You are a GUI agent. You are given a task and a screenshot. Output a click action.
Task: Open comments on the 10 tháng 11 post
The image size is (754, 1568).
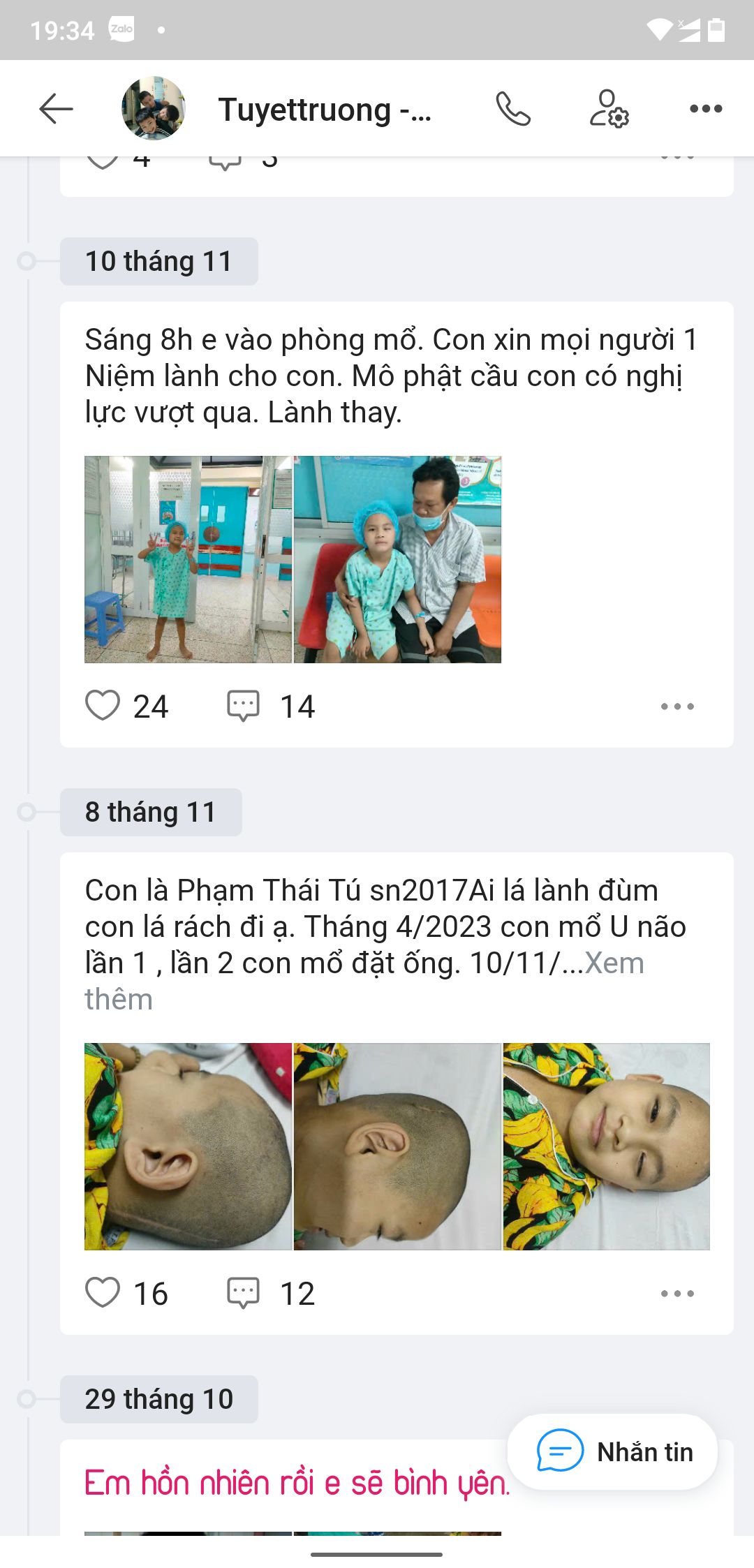(x=244, y=706)
